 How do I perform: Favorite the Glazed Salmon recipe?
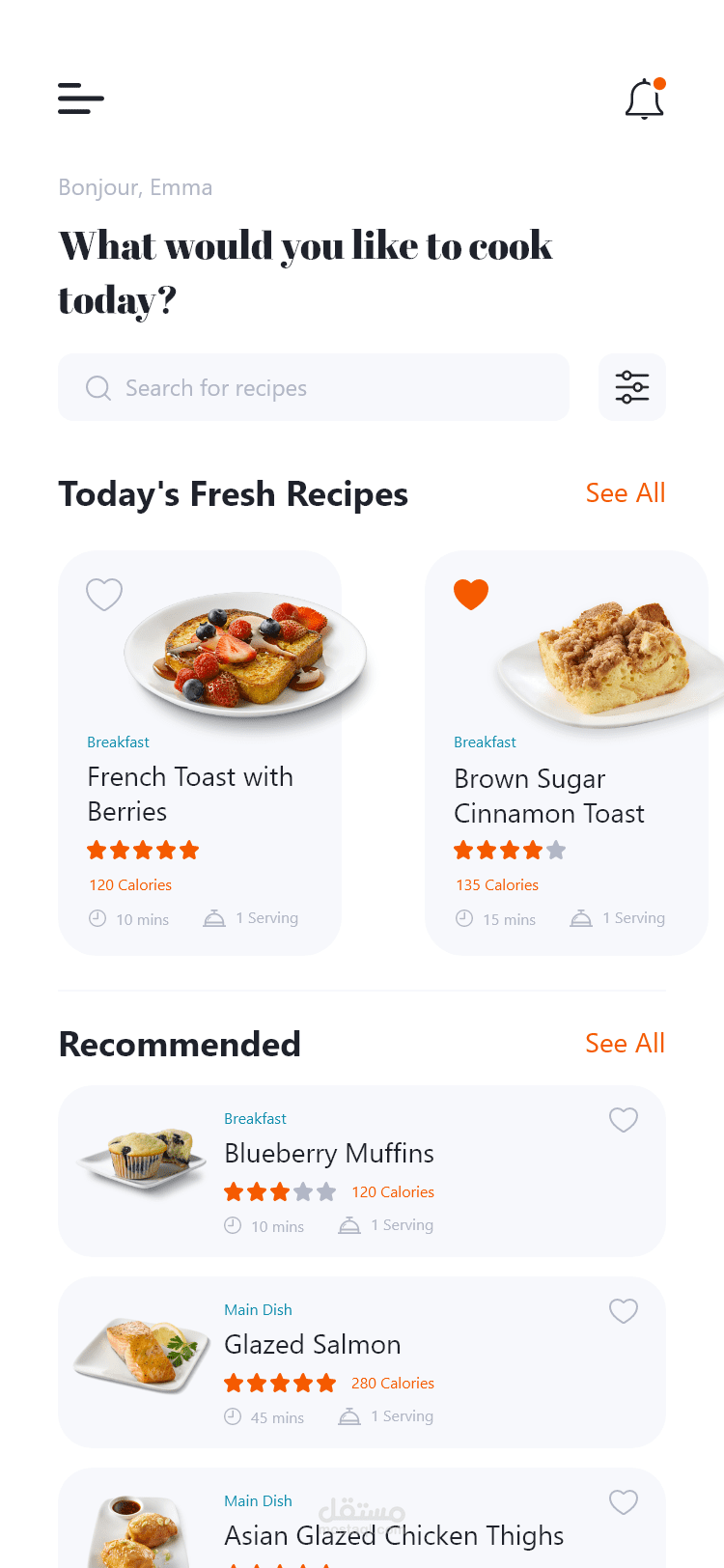click(623, 1311)
